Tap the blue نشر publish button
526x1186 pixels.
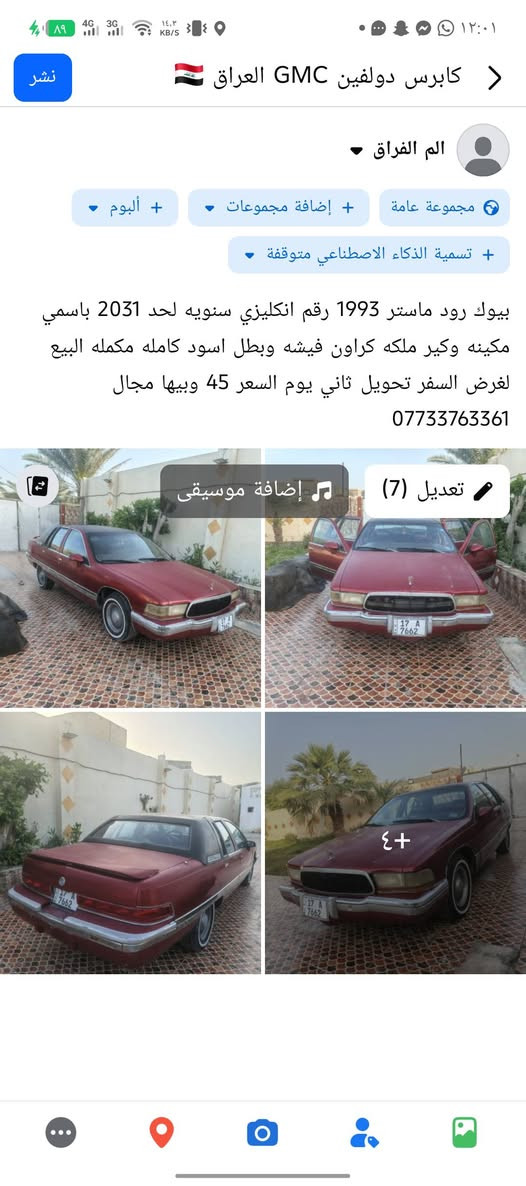click(x=42, y=77)
